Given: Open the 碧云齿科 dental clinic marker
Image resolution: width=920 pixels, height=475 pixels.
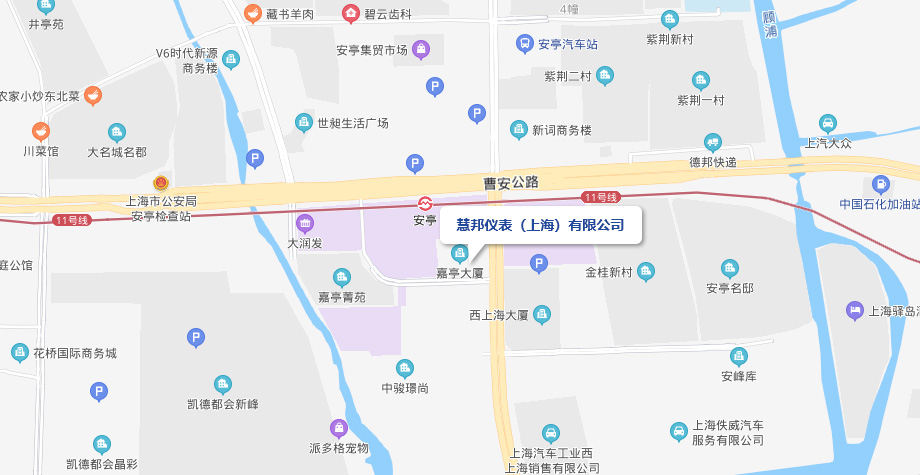Looking at the screenshot, I should point(351,13).
